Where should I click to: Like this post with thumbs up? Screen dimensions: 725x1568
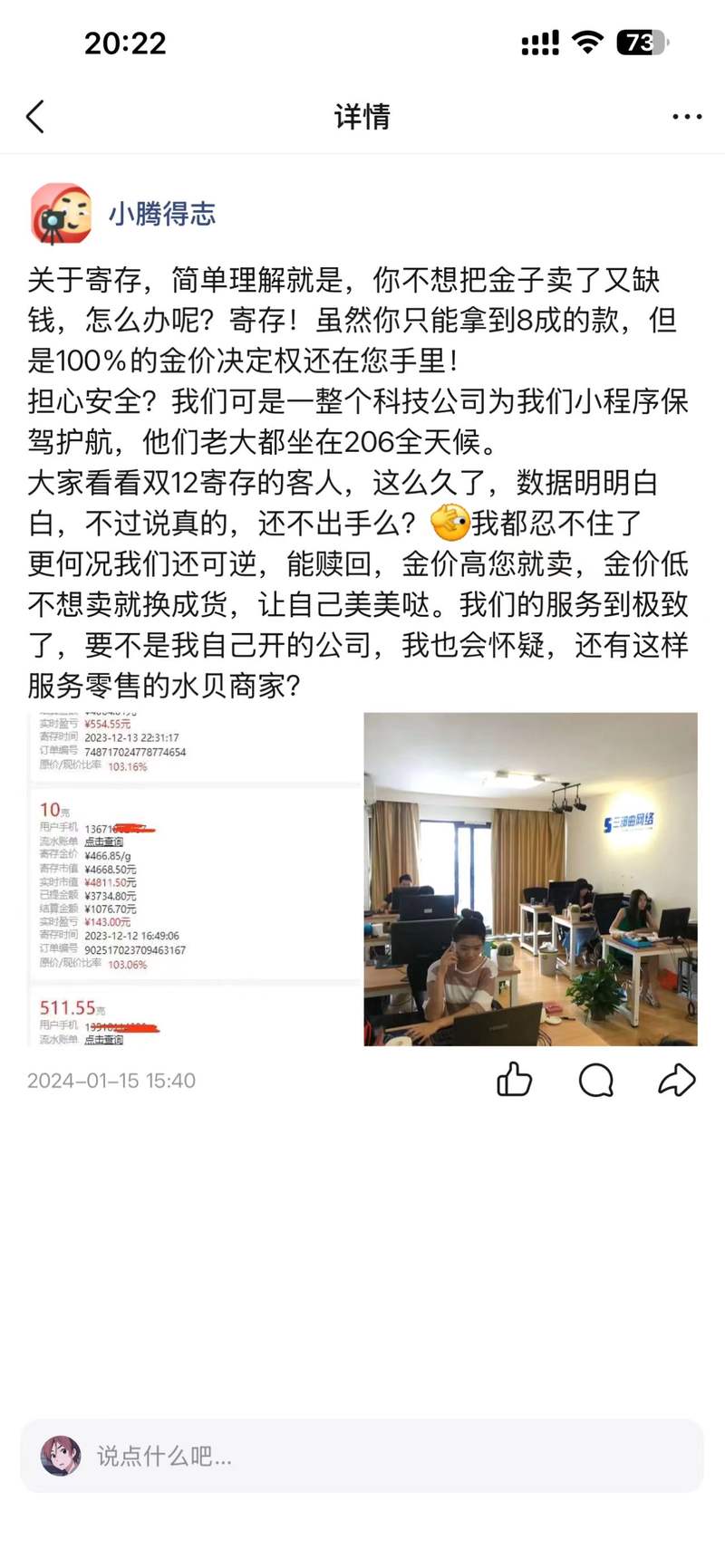coord(515,1079)
